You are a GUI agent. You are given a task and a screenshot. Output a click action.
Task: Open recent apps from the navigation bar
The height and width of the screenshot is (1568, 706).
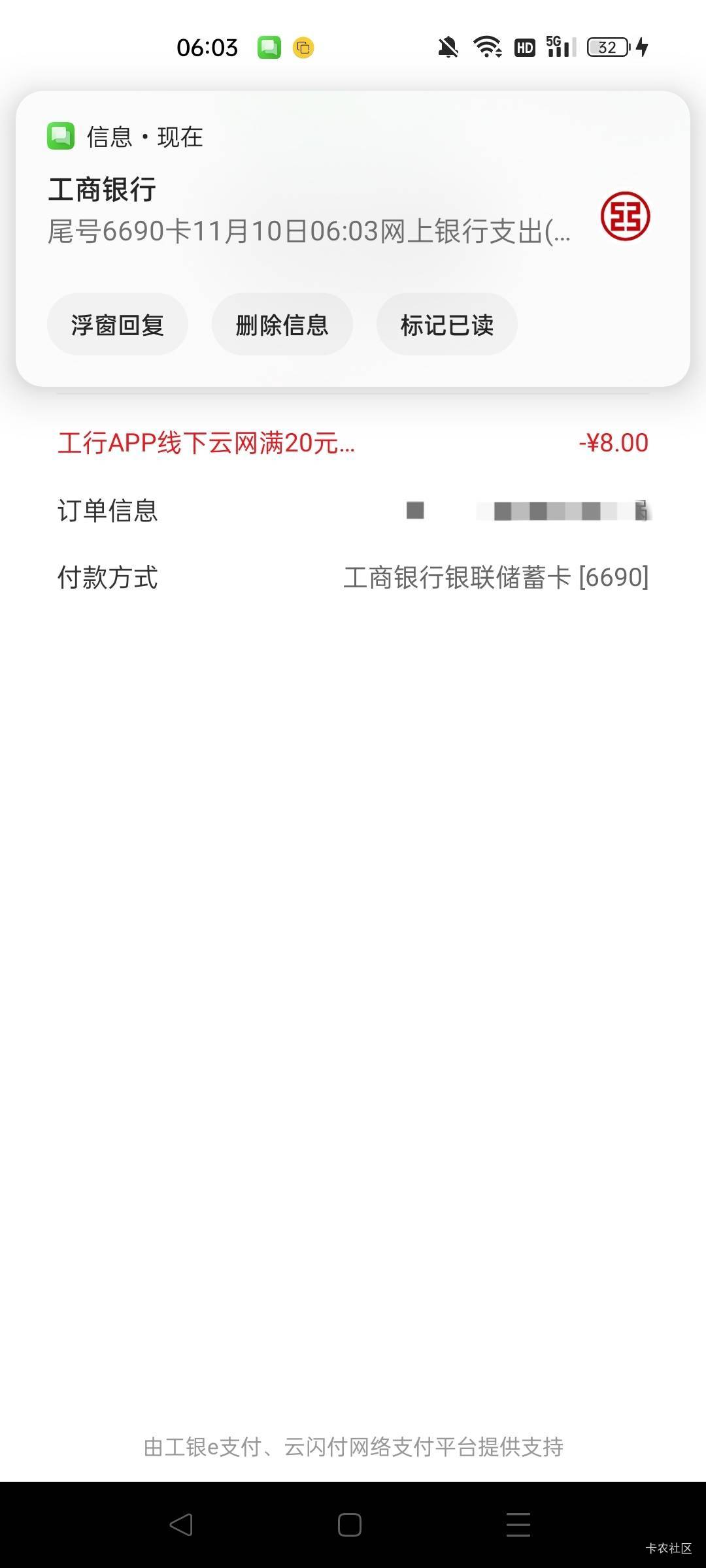click(x=518, y=1525)
